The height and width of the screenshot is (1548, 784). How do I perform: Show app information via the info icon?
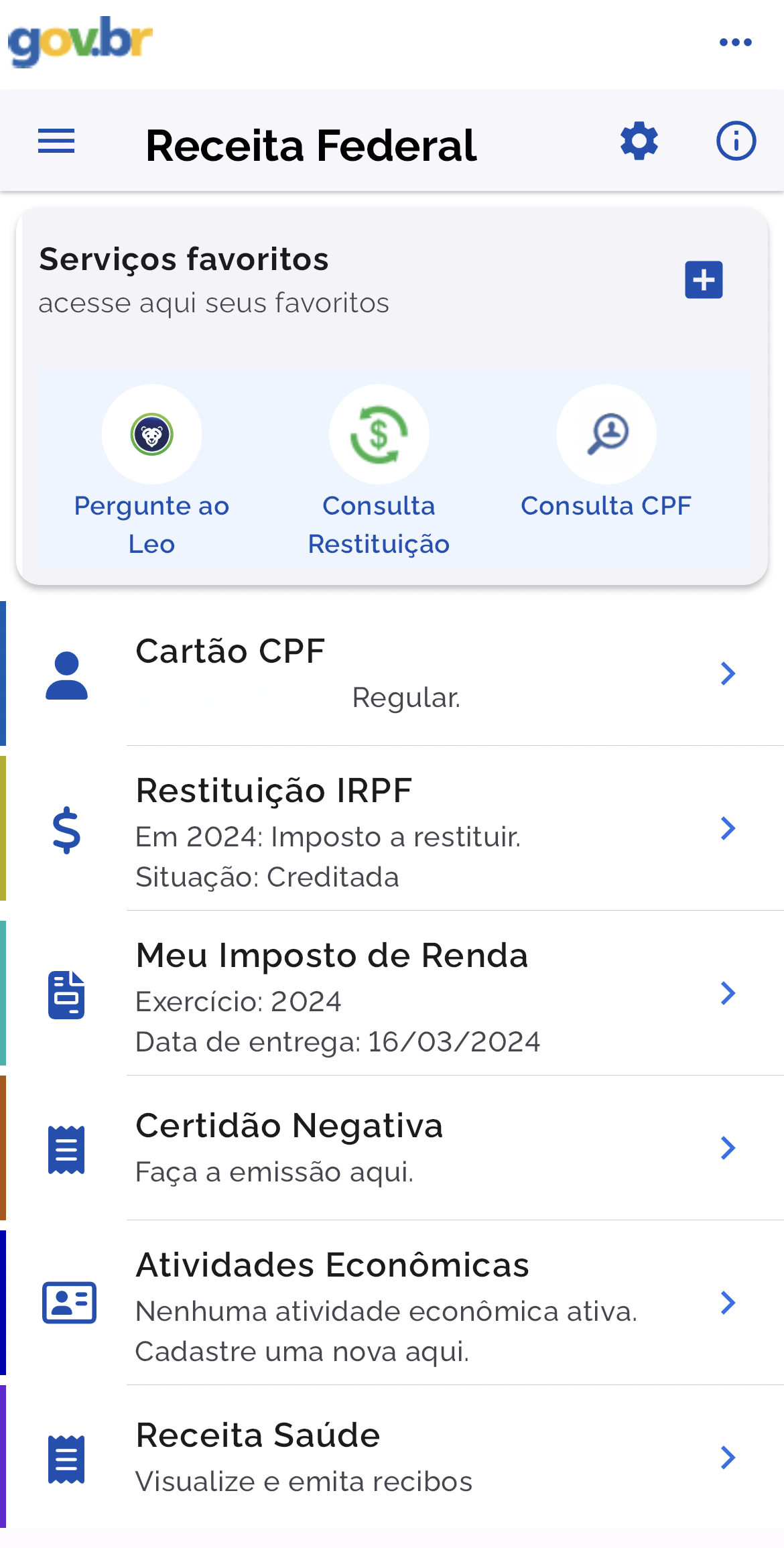tap(736, 141)
